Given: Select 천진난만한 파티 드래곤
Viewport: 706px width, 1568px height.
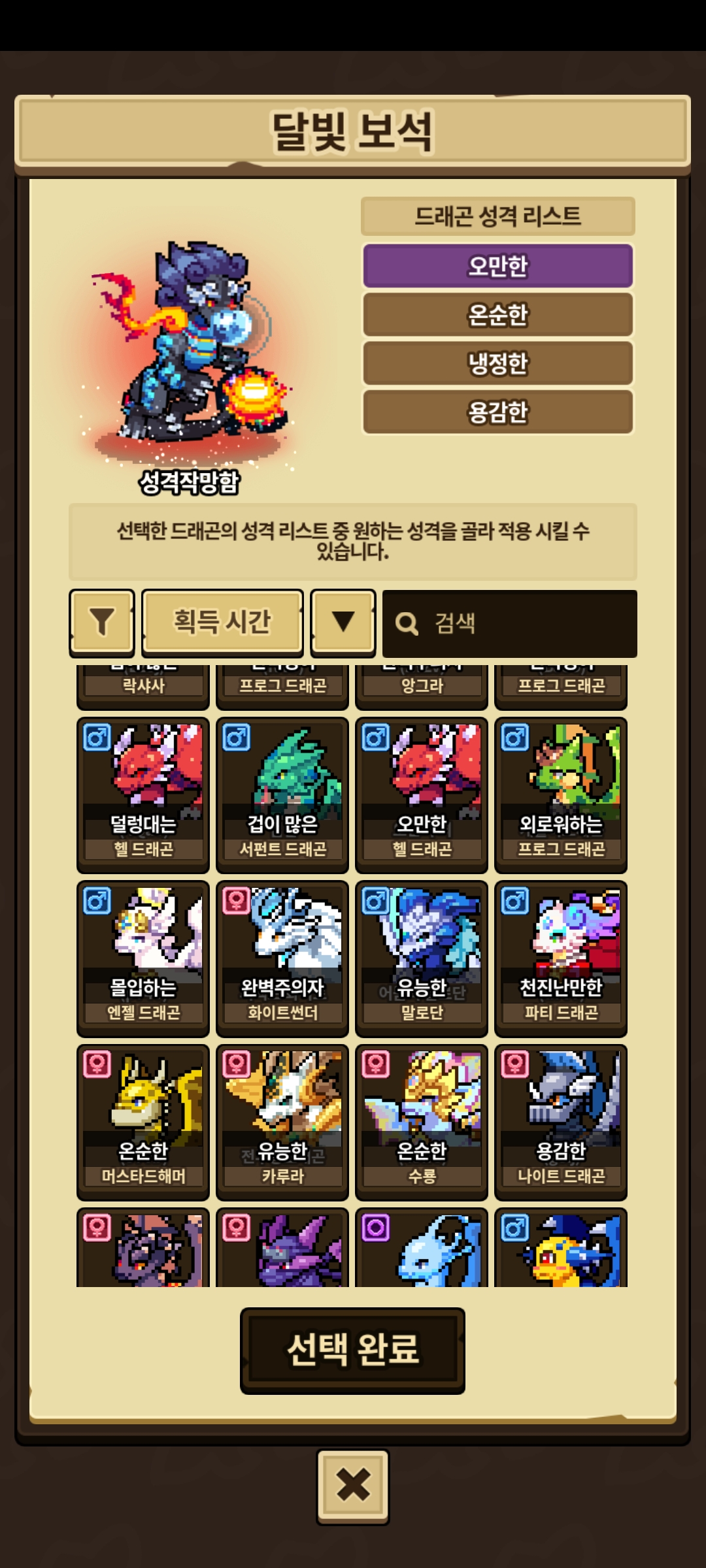Looking at the screenshot, I should (561, 958).
